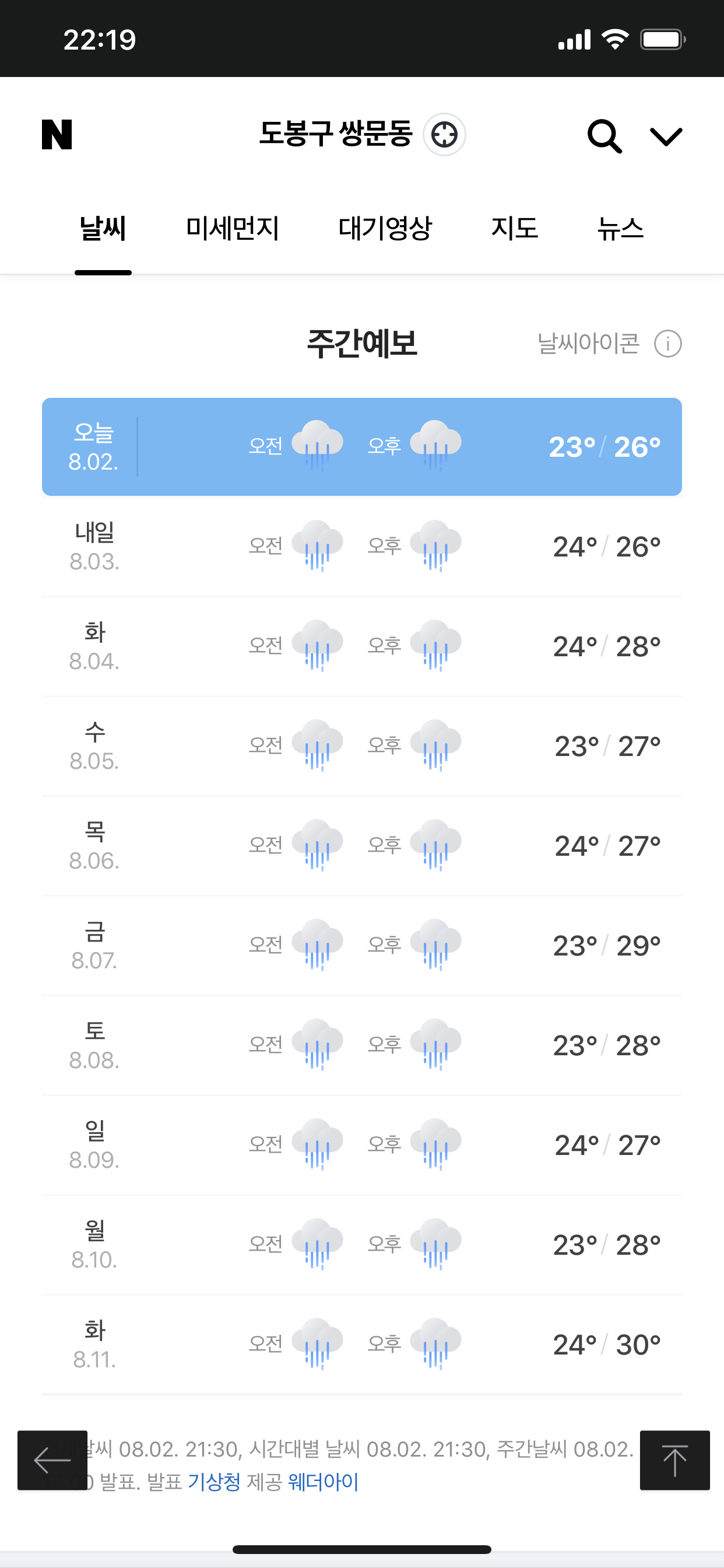Screen dimensions: 724x1568
Task: Go back with the left arrow button
Action: (x=52, y=1460)
